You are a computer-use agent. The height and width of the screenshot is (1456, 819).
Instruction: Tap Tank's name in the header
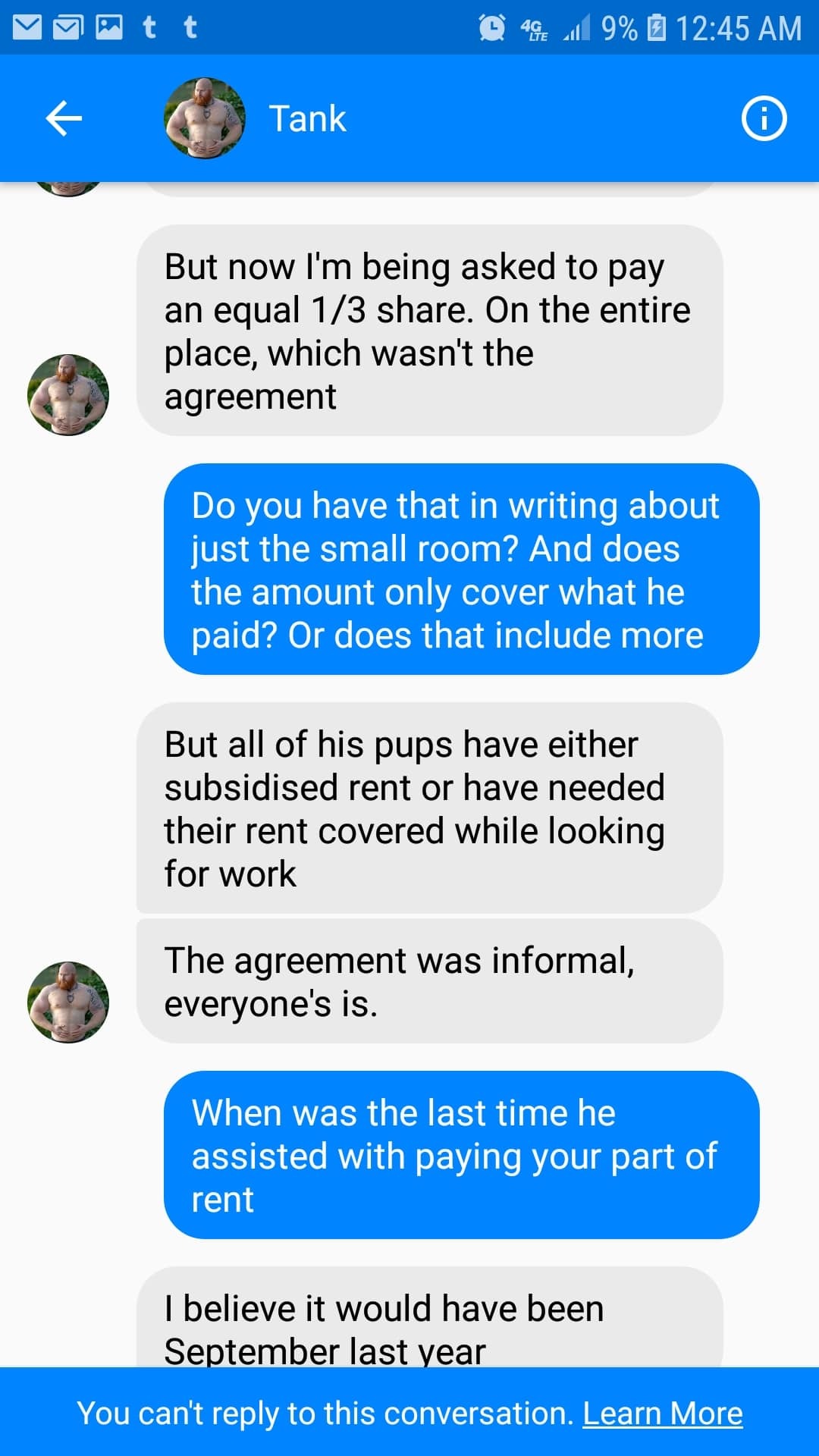[307, 119]
